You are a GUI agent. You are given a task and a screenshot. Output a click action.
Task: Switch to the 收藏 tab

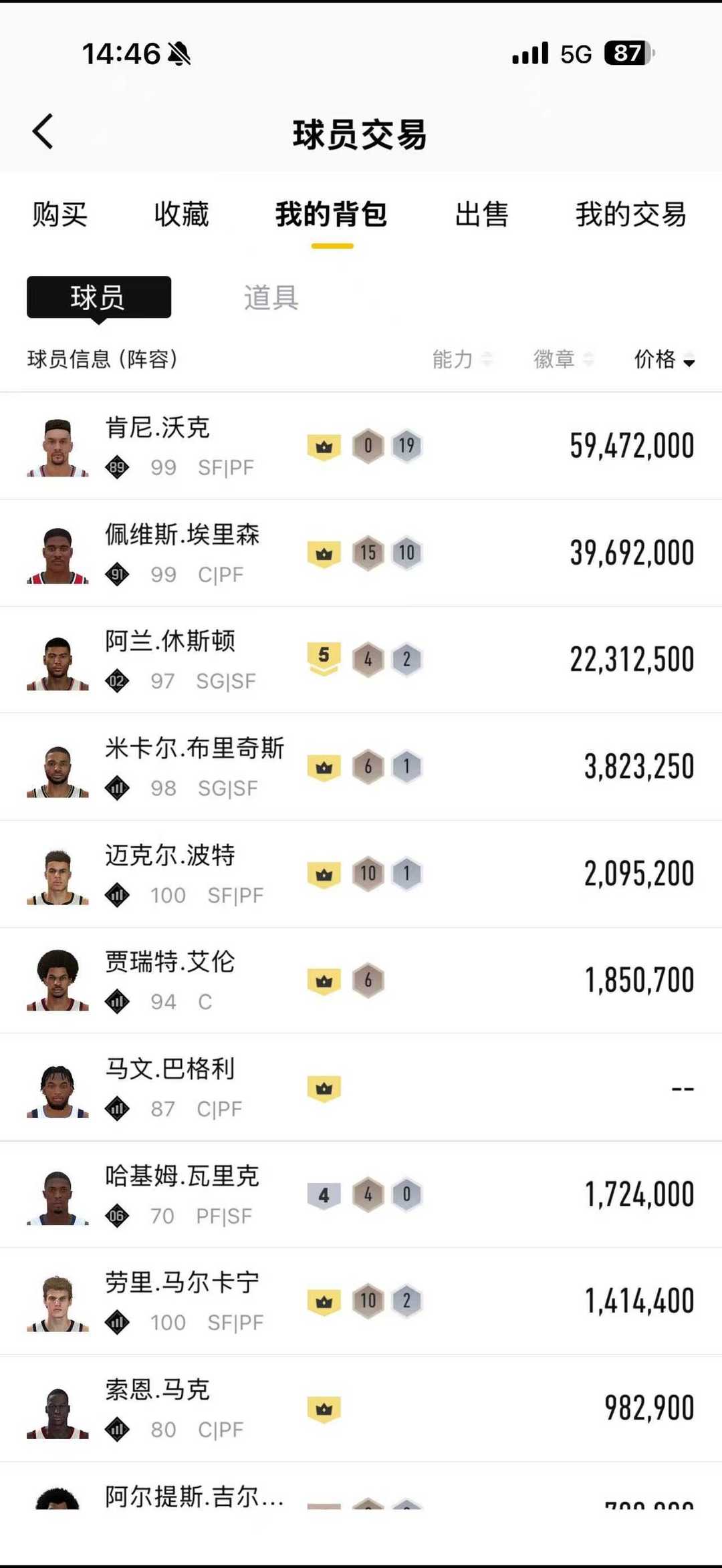181,215
